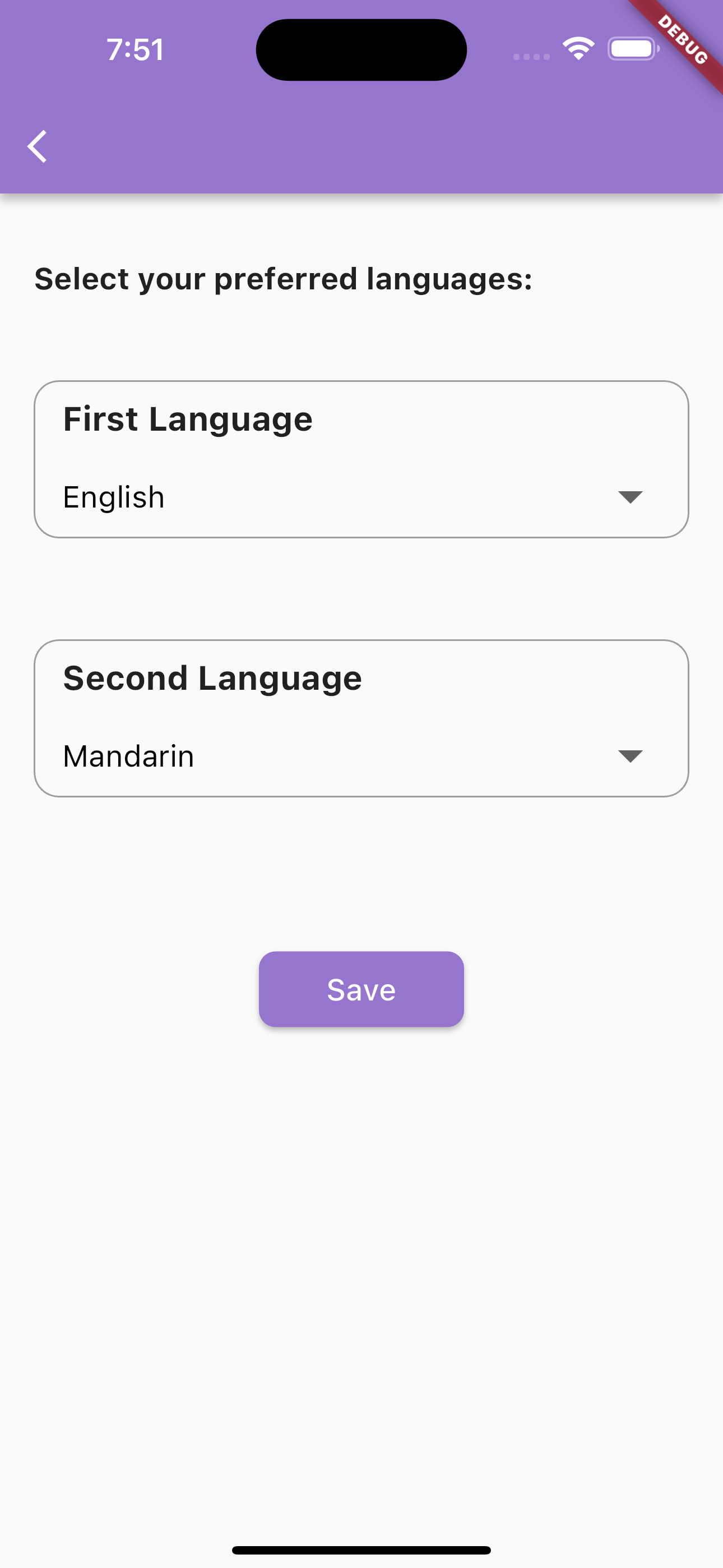Expand the Mandarin language selector
The image size is (723, 1568).
point(361,756)
